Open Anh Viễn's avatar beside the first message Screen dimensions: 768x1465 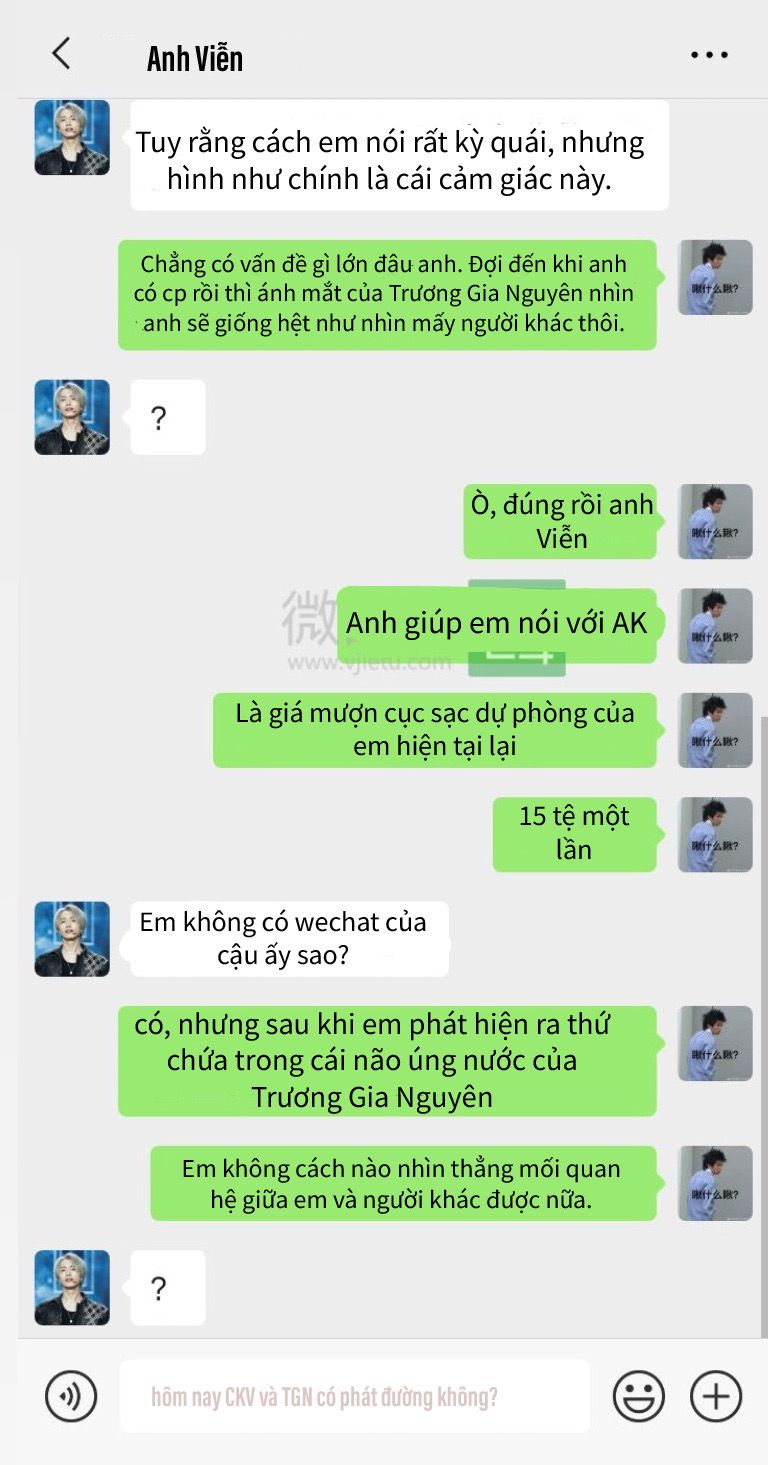[x=72, y=138]
